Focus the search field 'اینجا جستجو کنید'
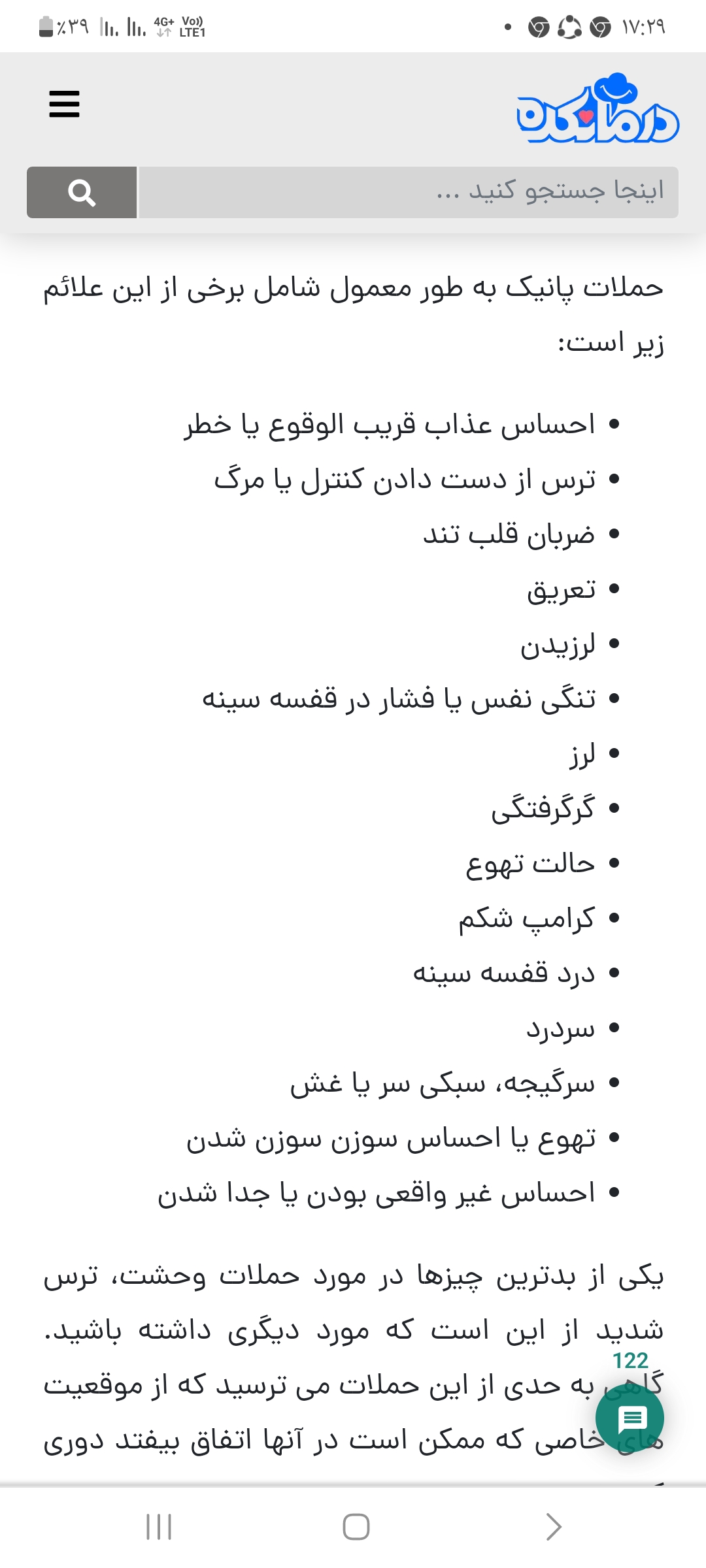Screen dimensions: 706x1568 (409, 192)
